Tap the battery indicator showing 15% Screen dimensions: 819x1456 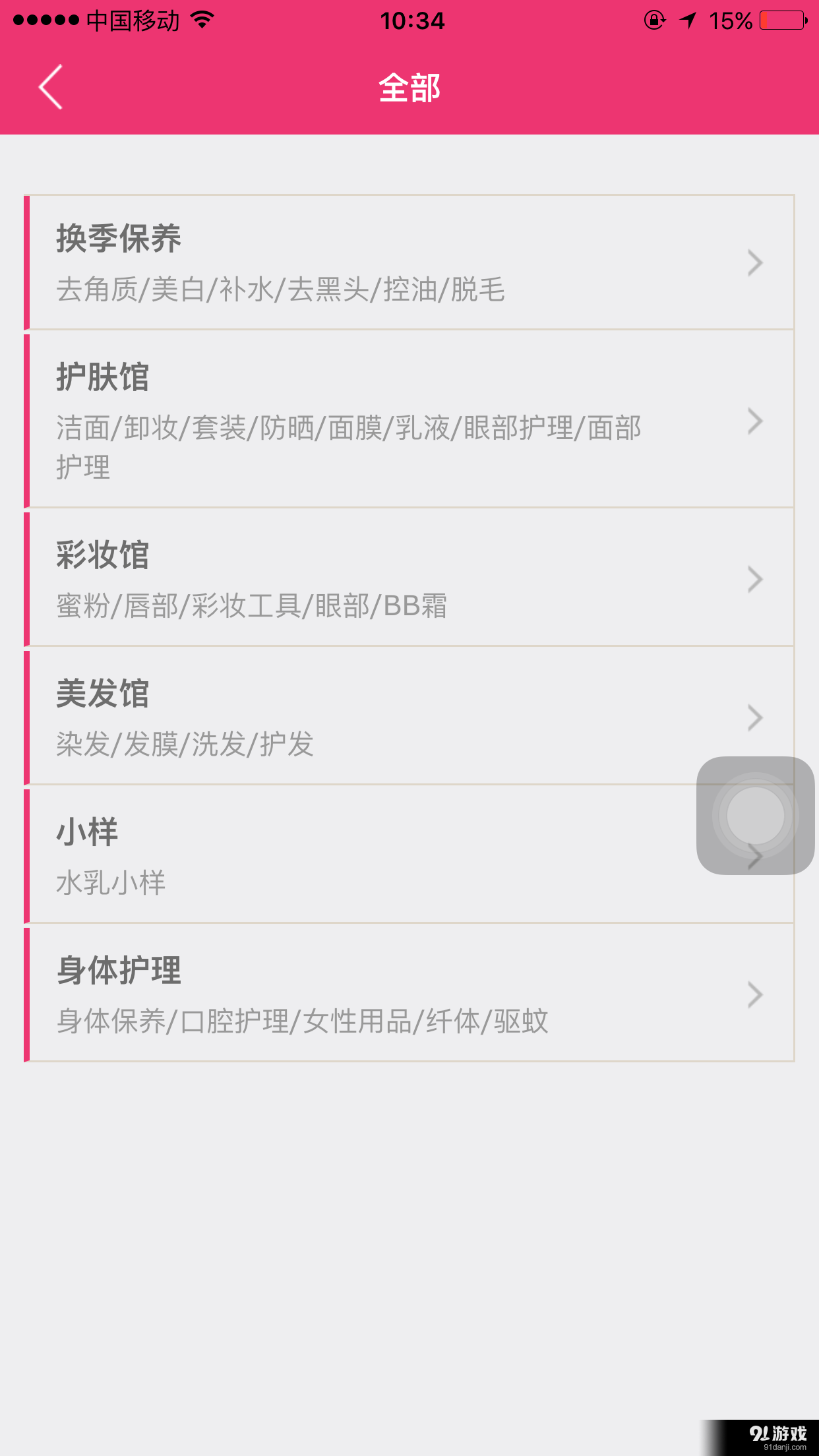(780, 20)
